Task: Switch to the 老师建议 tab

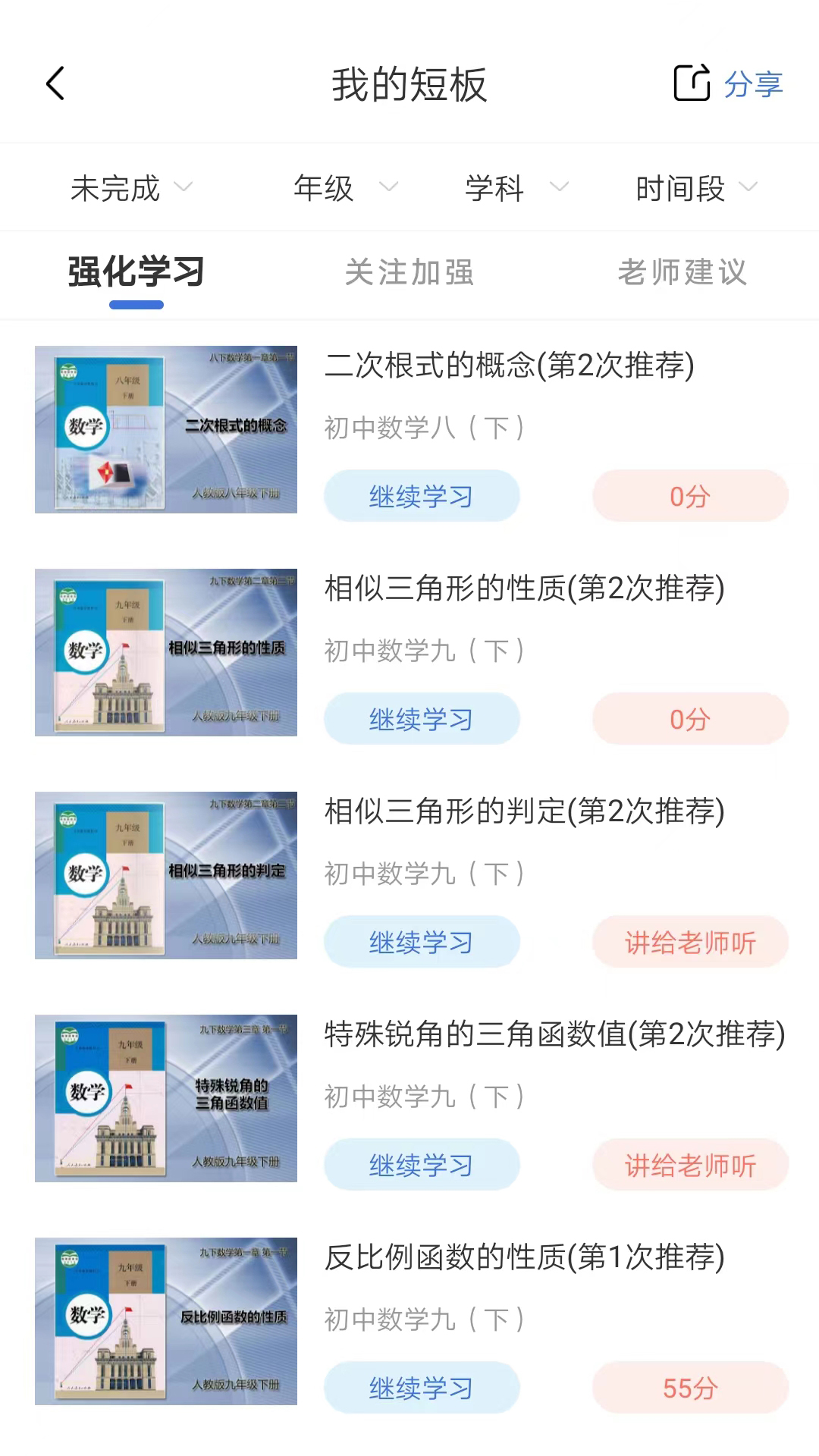Action: coord(684,274)
